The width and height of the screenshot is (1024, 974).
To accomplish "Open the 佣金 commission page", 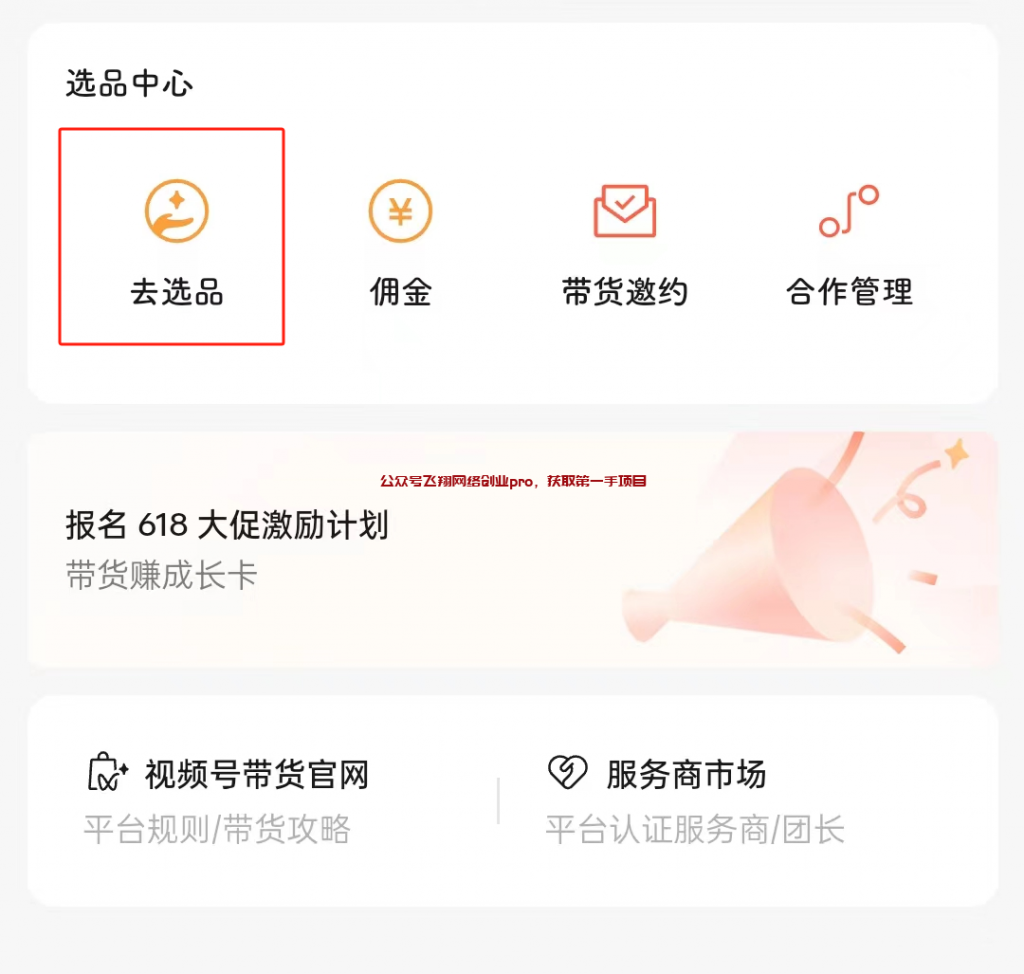I will (x=400, y=240).
